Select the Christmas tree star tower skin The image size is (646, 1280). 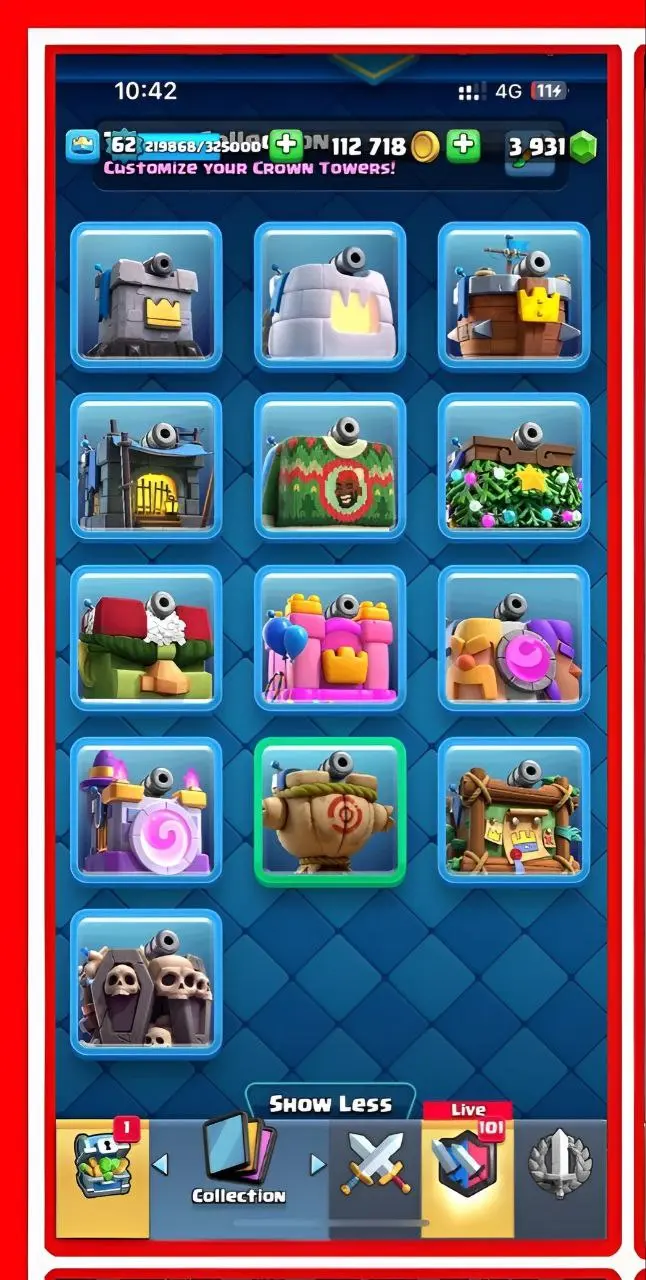(x=514, y=467)
